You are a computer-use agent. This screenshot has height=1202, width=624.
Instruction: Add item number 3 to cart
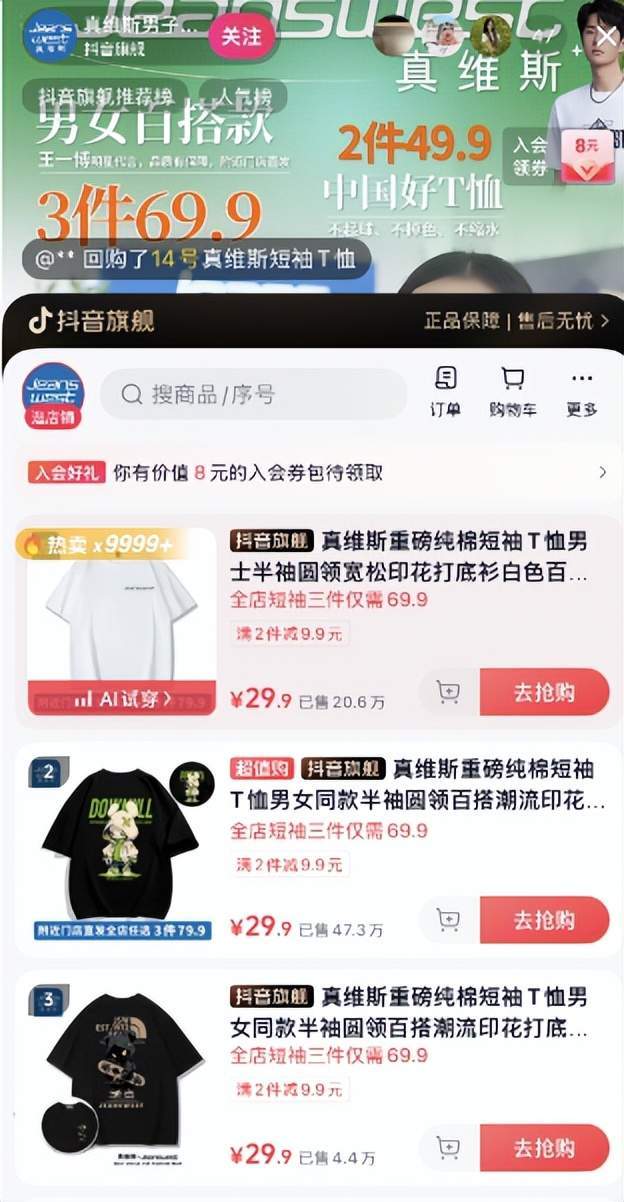pos(448,1147)
